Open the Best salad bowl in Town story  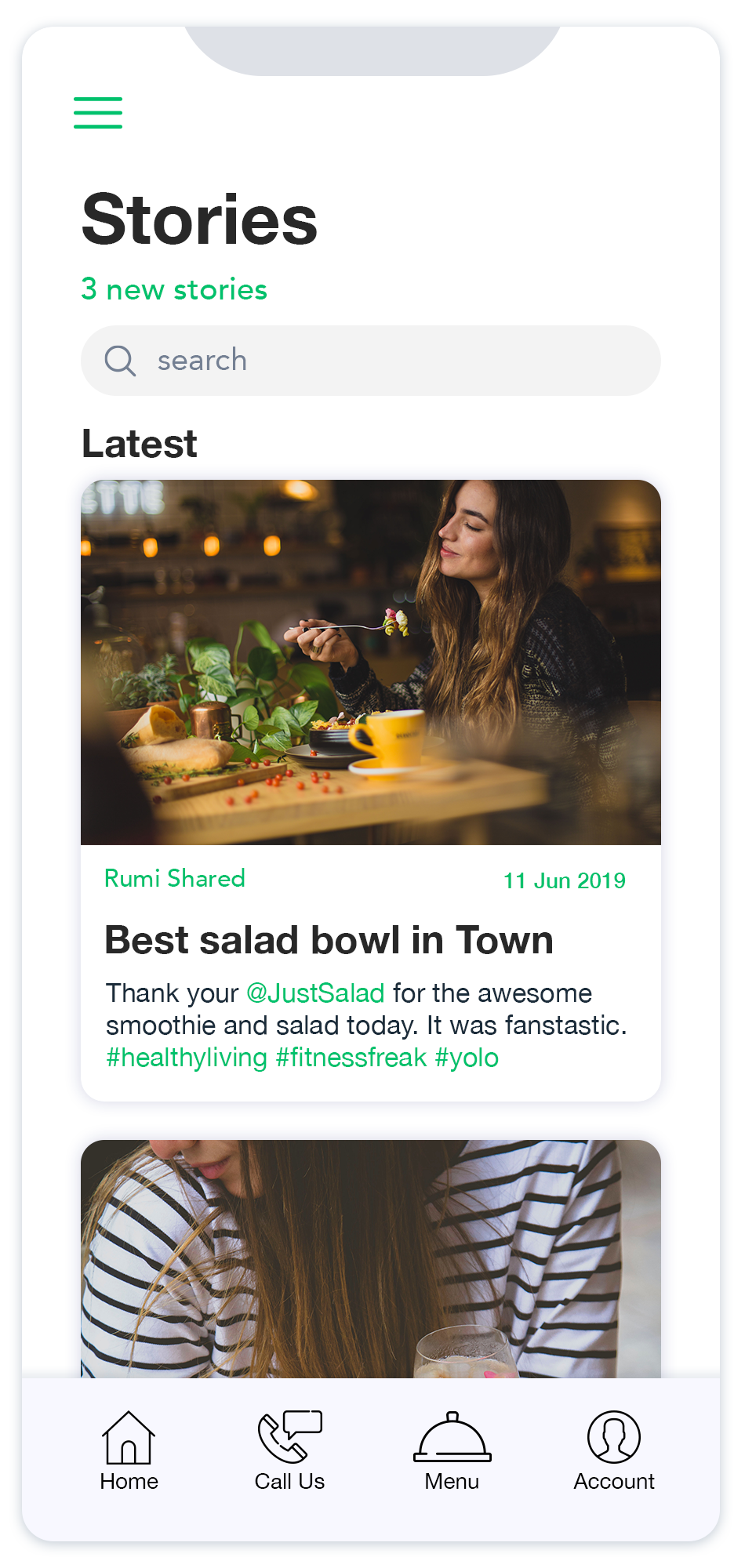tap(329, 940)
